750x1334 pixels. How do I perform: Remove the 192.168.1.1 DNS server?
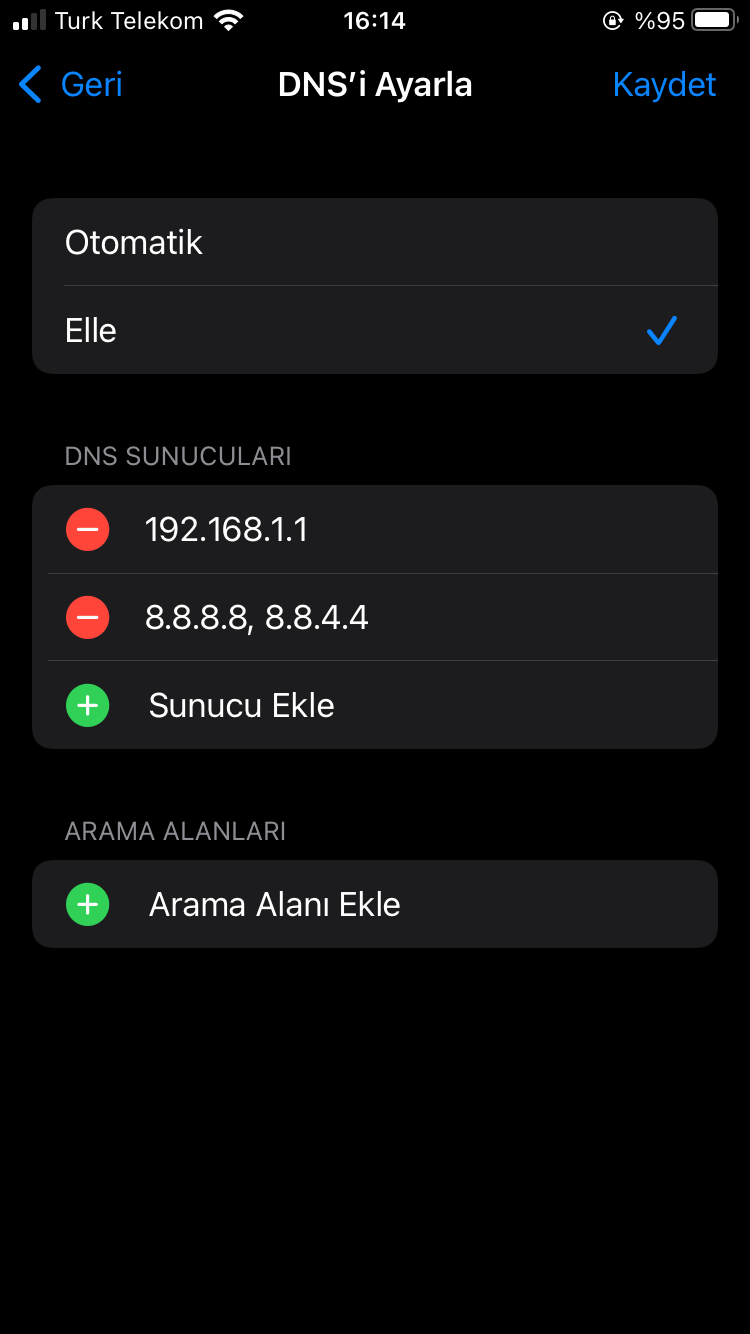pyautogui.click(x=88, y=530)
